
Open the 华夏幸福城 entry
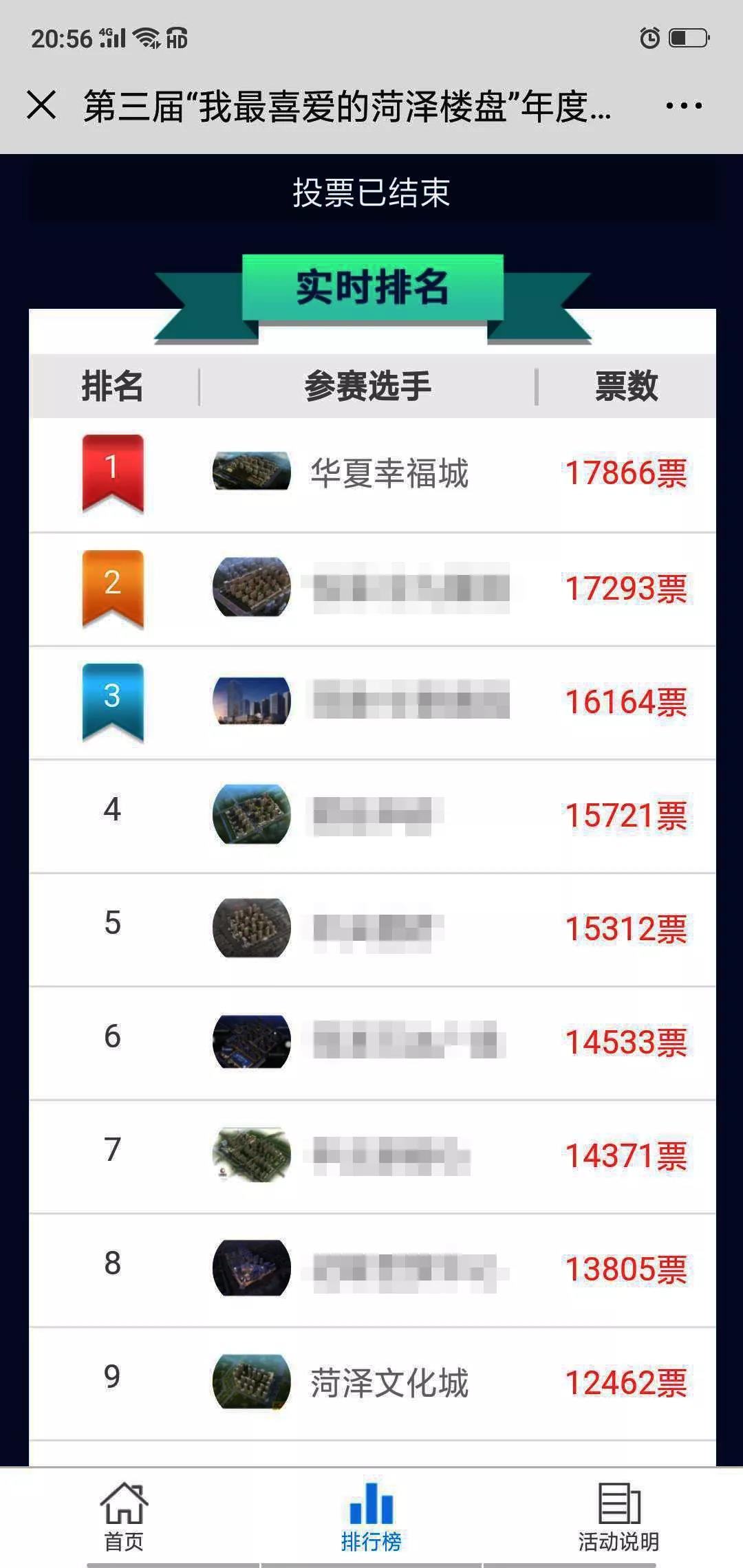[x=389, y=473]
